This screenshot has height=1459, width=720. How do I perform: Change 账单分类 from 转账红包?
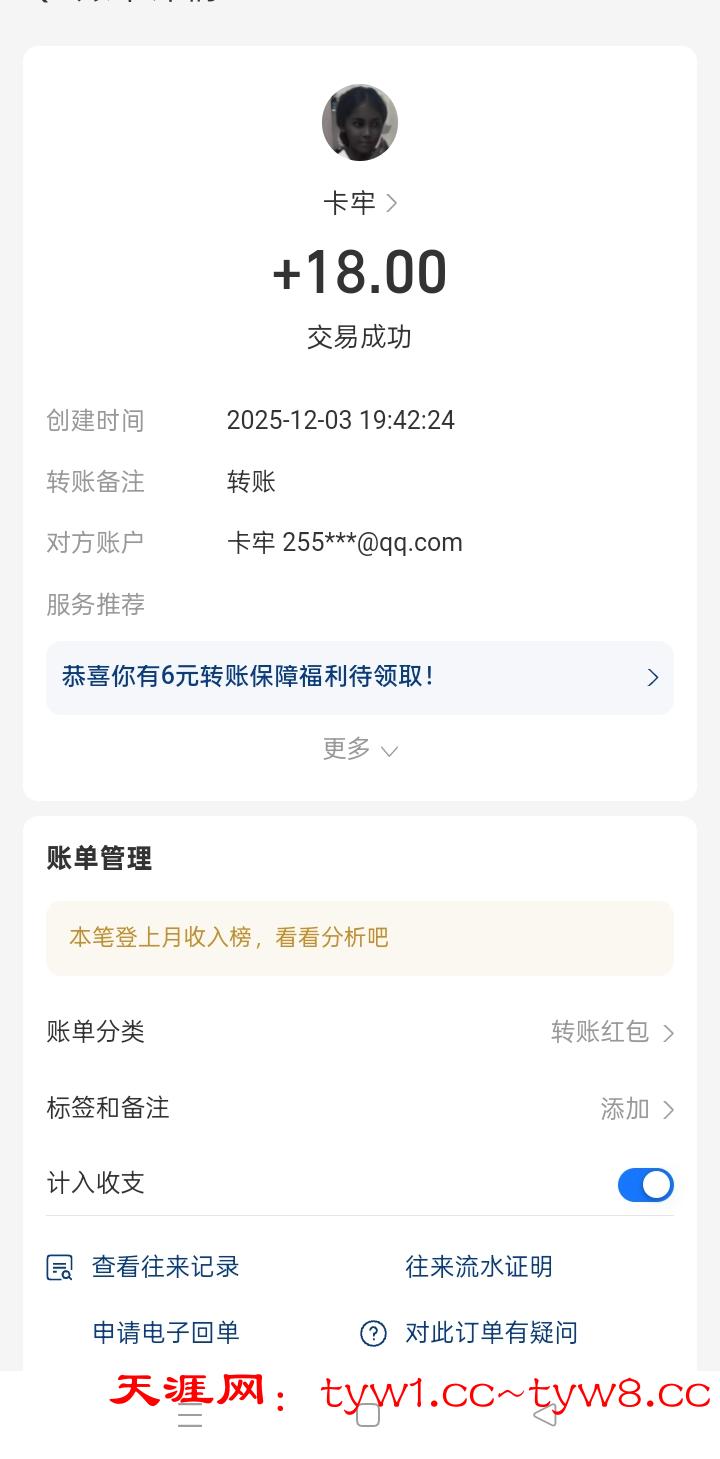tap(612, 1032)
